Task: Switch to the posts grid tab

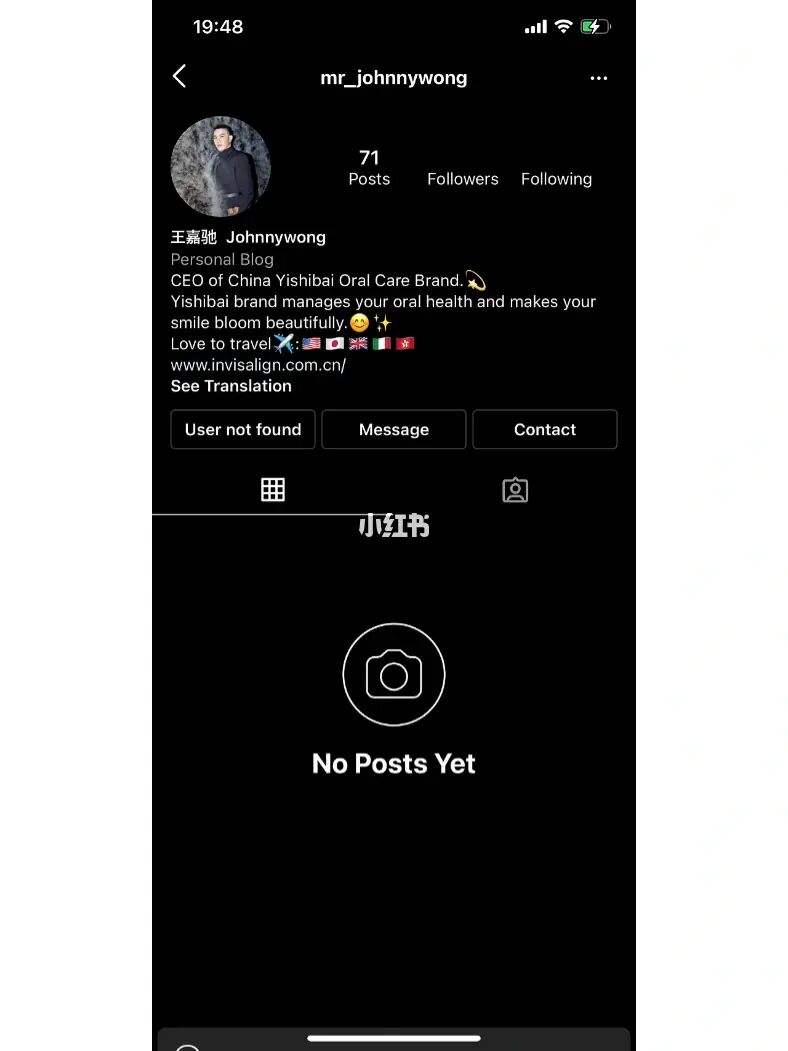Action: 273,489
